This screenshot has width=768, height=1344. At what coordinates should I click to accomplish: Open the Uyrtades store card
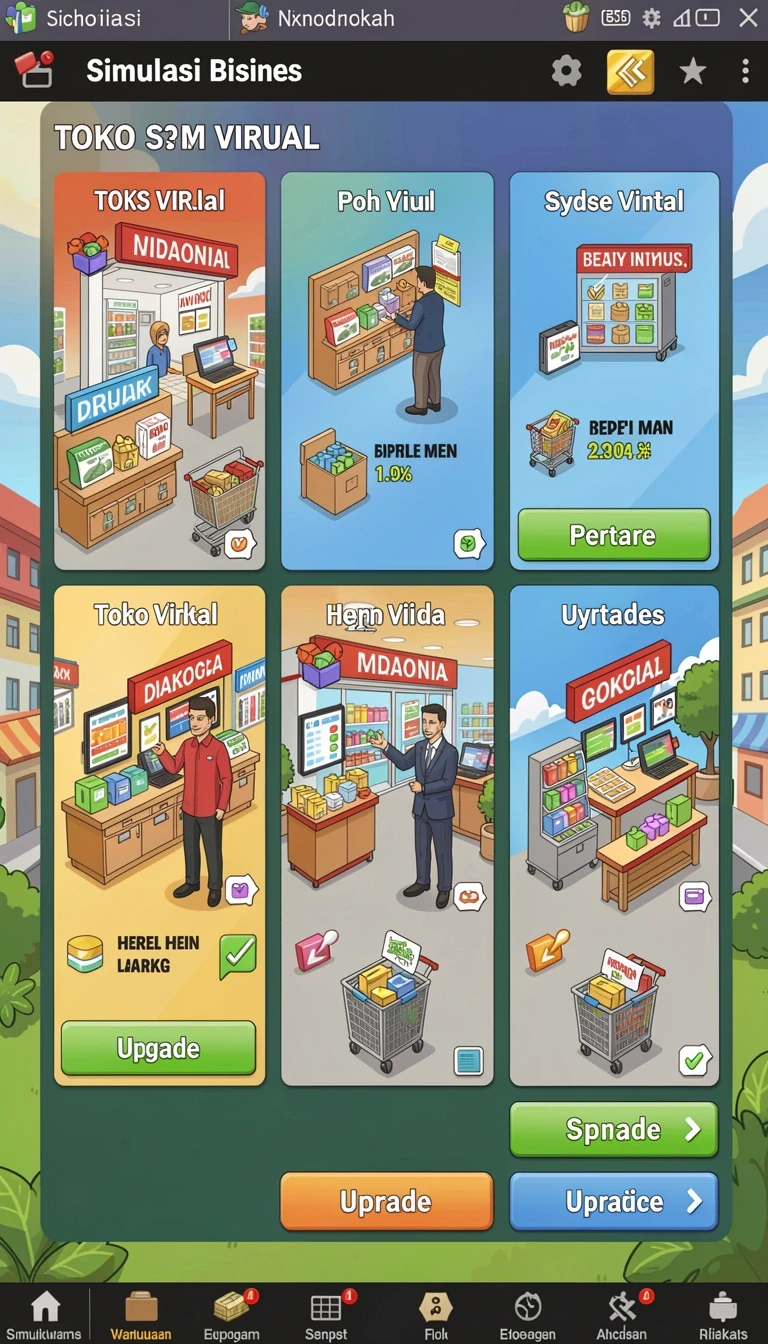pyautogui.click(x=614, y=836)
